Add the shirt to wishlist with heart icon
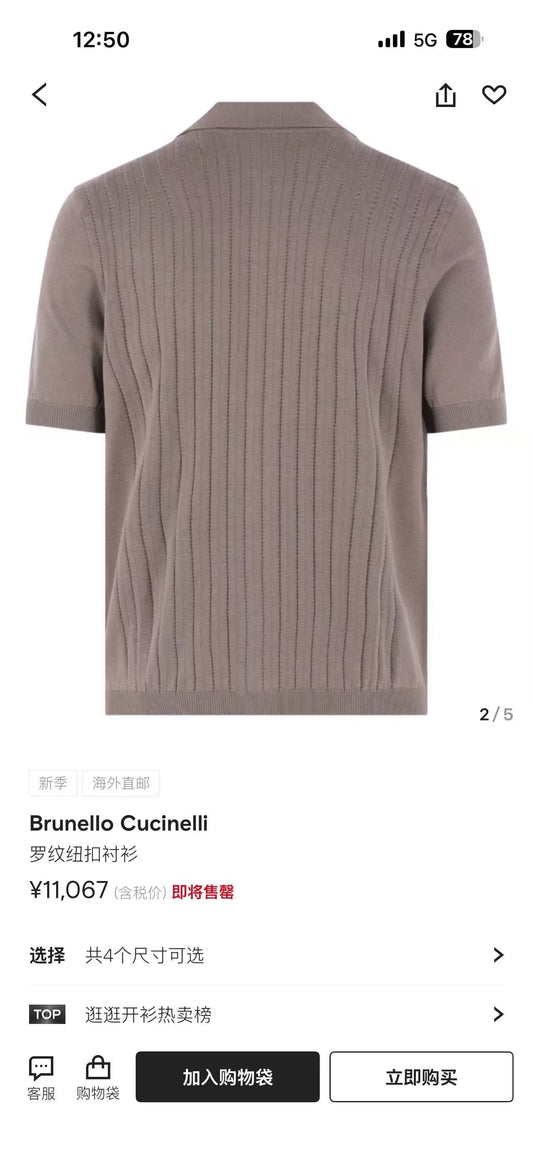 (x=494, y=95)
